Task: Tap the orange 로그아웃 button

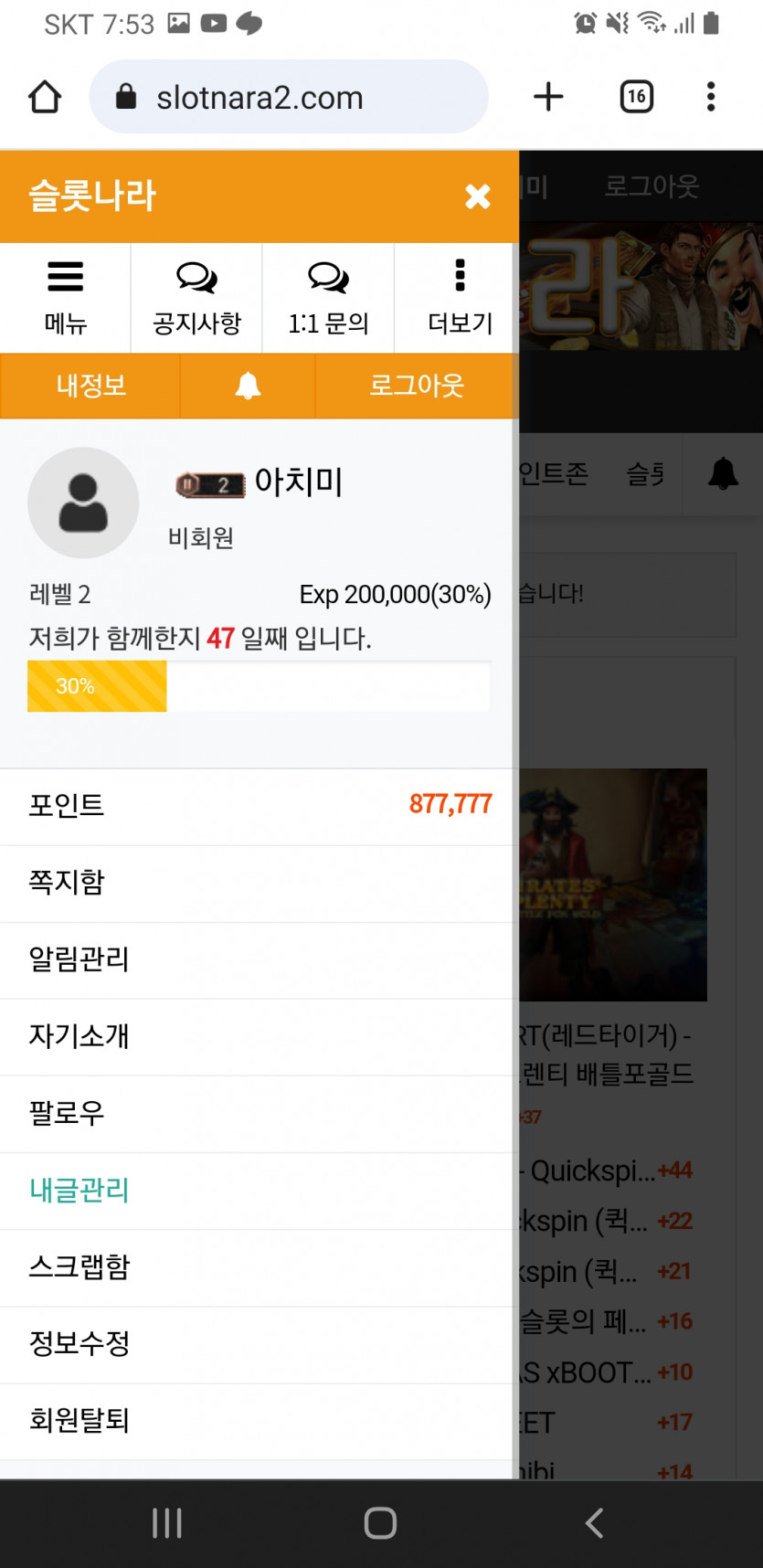Action: (417, 386)
